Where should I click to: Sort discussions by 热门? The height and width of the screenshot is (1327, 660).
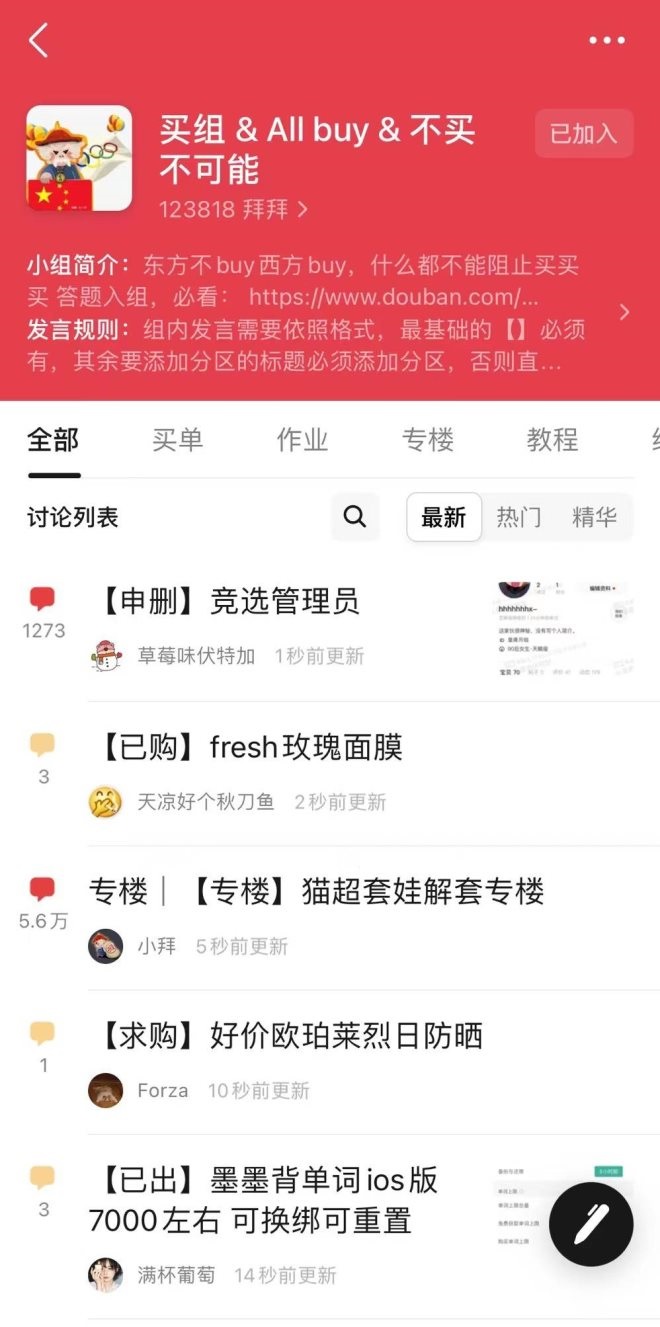pyautogui.click(x=519, y=517)
